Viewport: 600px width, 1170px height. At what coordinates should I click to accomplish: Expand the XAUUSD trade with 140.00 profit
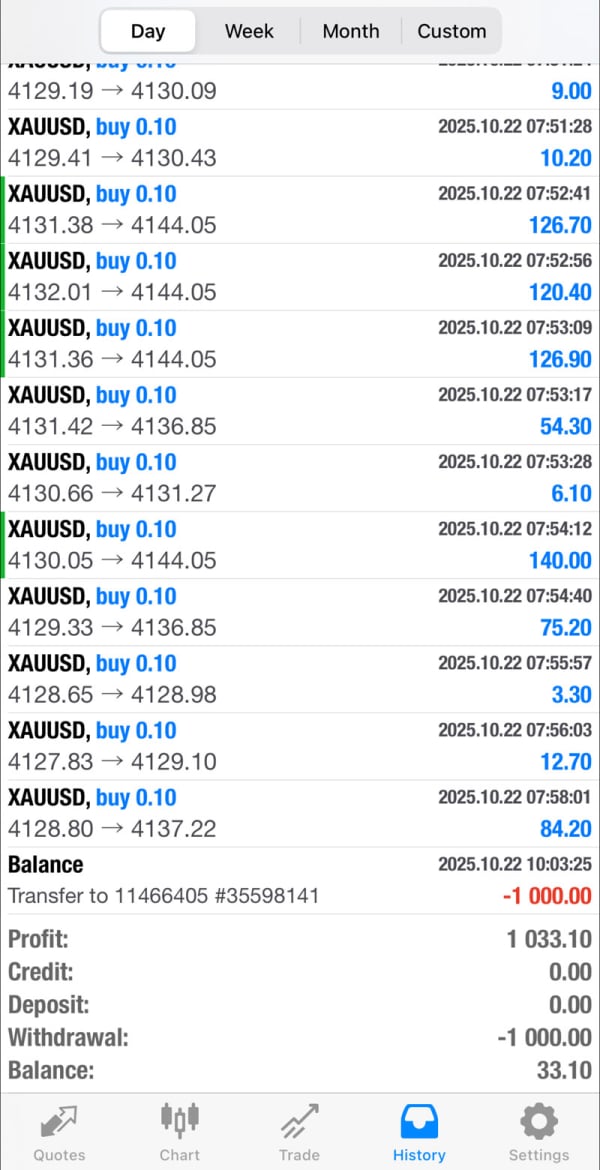[300, 545]
